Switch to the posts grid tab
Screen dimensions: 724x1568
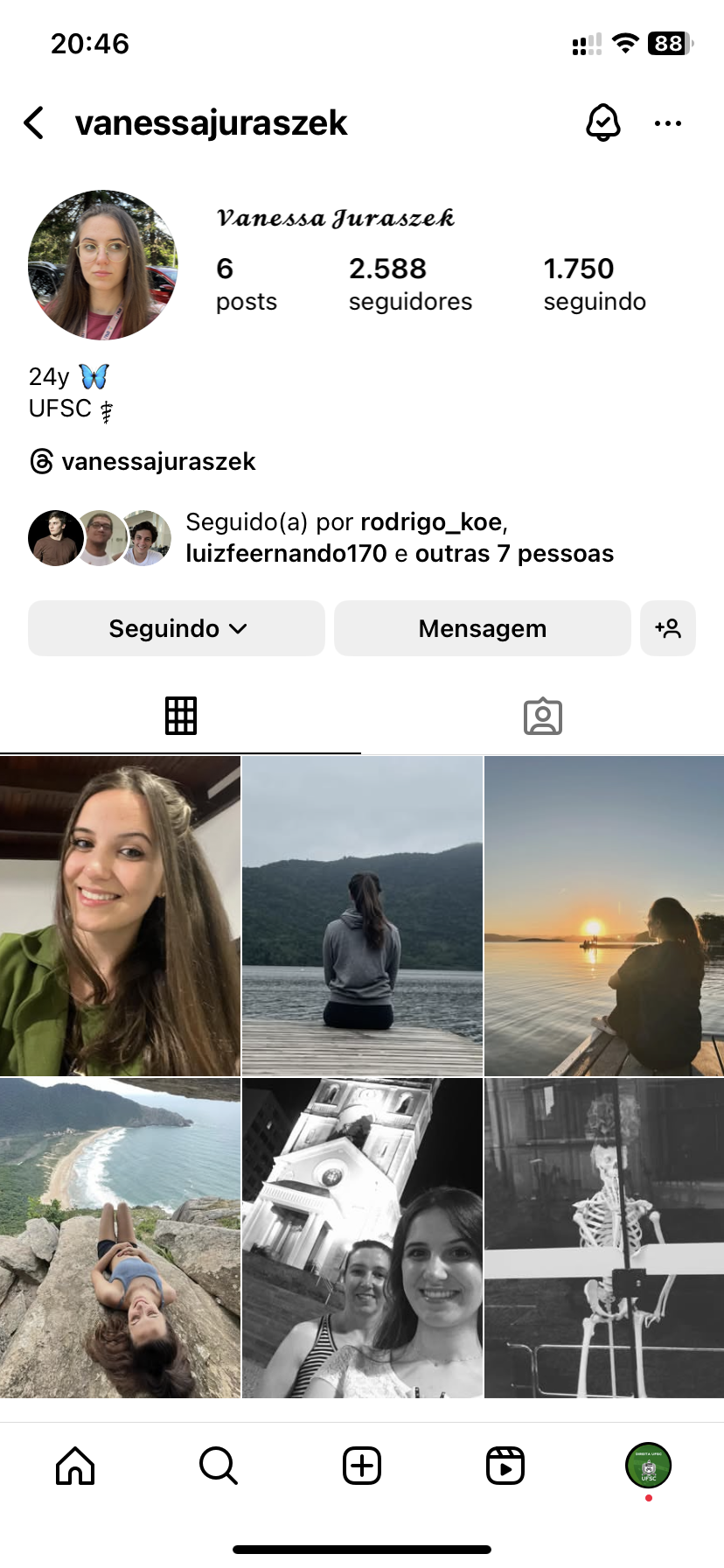coord(181,716)
